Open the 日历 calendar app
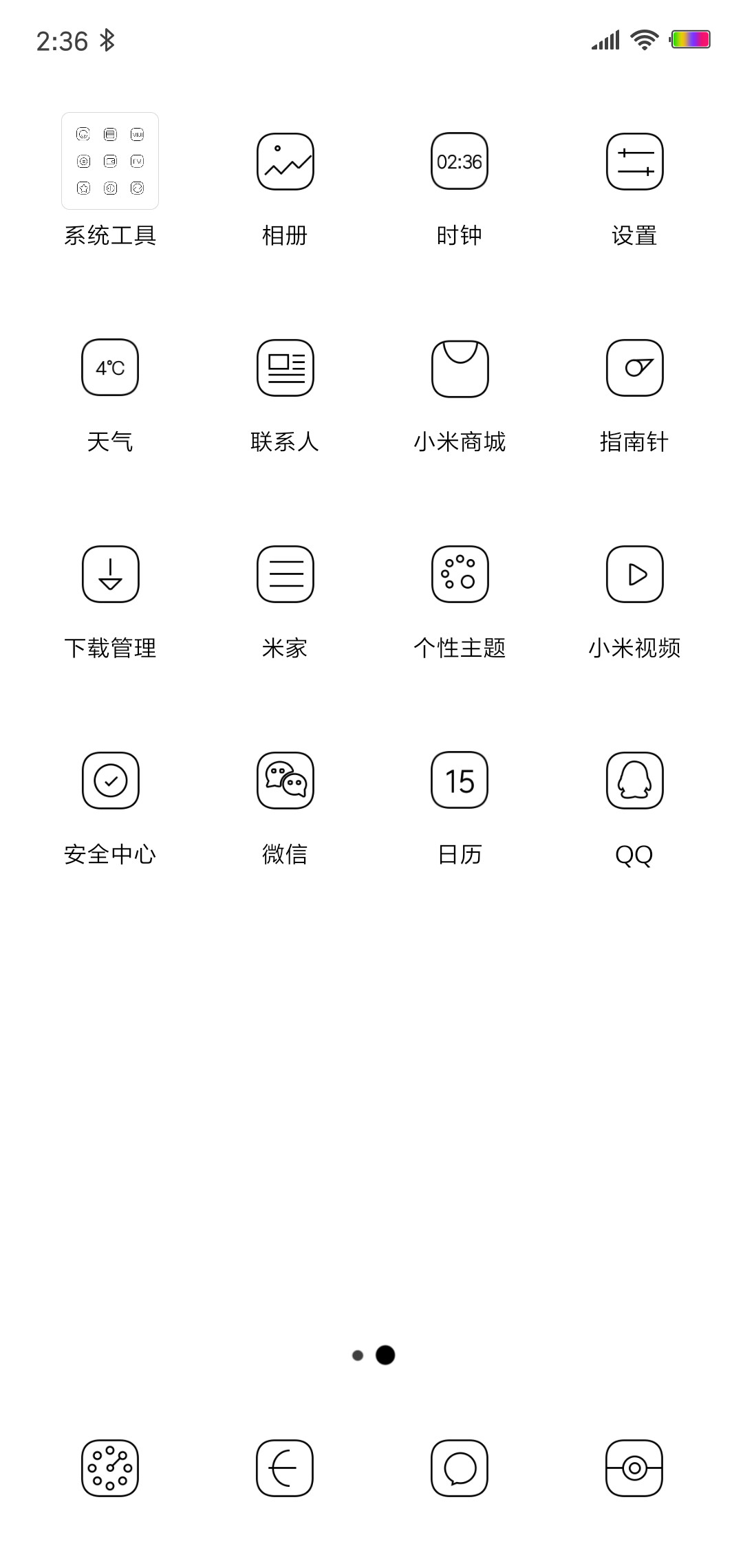 click(460, 781)
